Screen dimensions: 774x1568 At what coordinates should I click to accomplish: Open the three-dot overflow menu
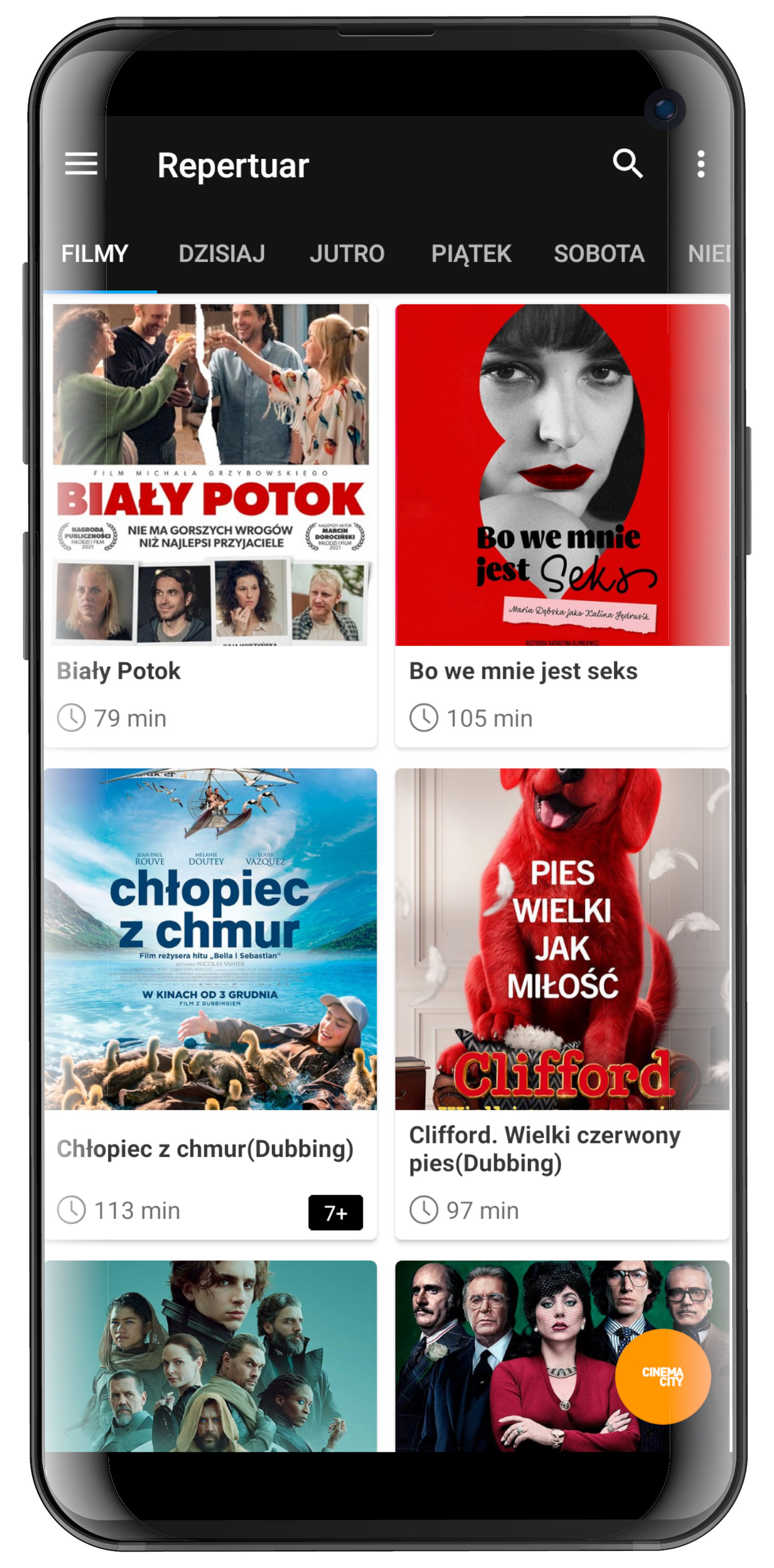click(x=701, y=165)
